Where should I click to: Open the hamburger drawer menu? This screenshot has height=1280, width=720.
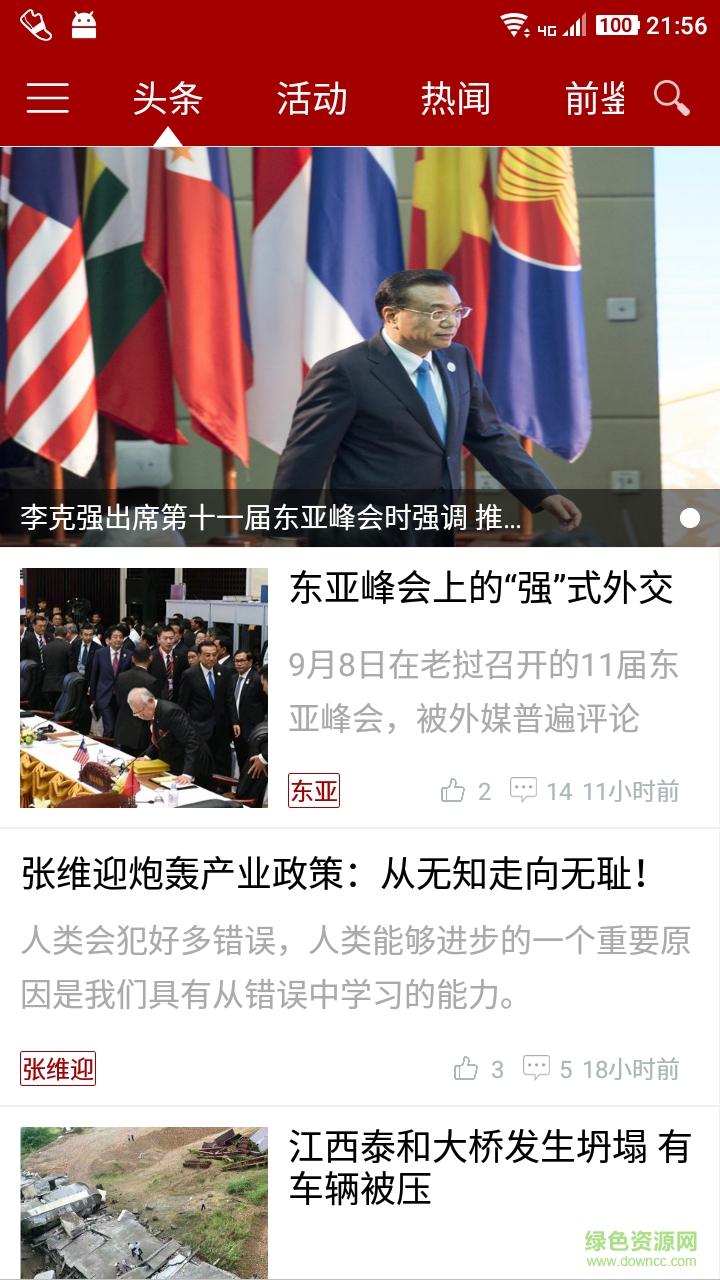pyautogui.click(x=47, y=98)
